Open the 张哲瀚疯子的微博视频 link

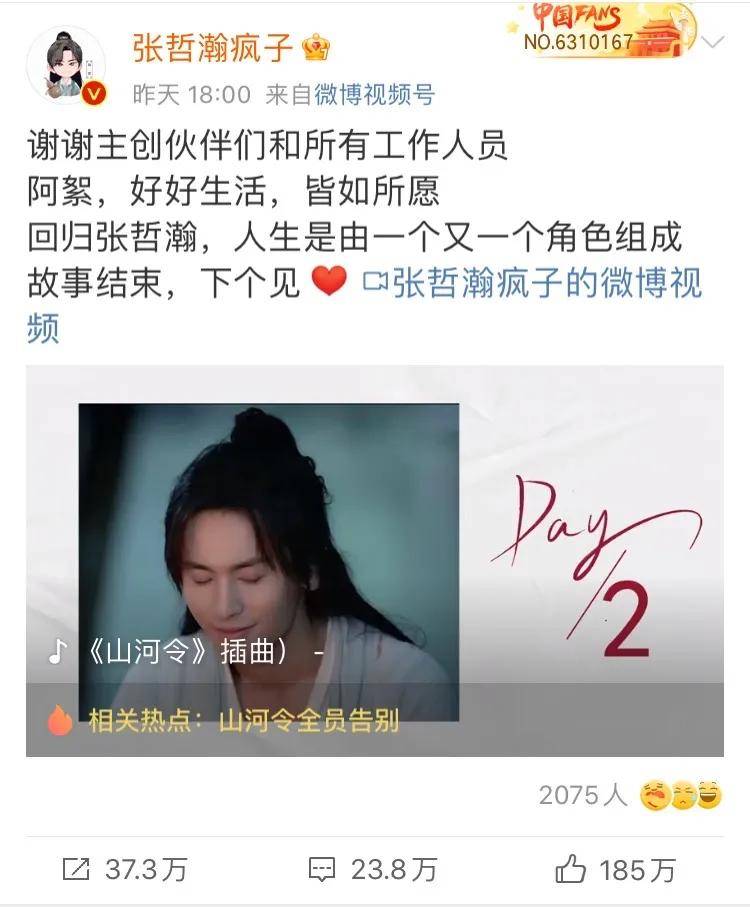pyautogui.click(x=534, y=283)
